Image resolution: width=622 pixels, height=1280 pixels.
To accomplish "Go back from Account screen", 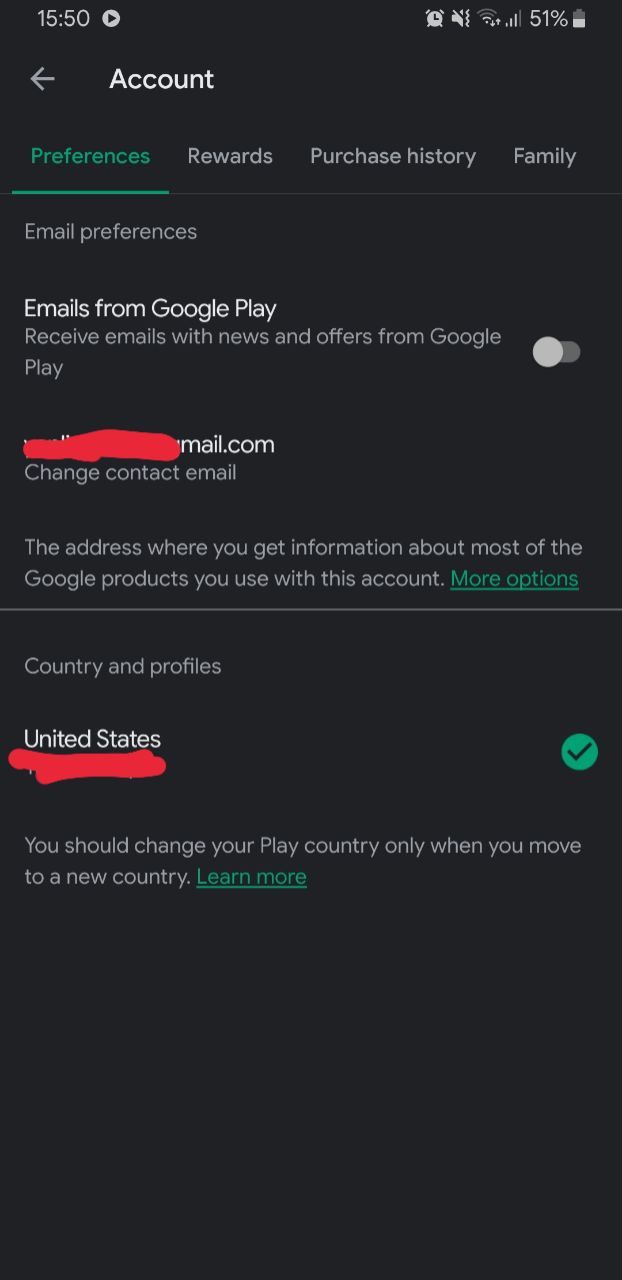I will (x=42, y=79).
